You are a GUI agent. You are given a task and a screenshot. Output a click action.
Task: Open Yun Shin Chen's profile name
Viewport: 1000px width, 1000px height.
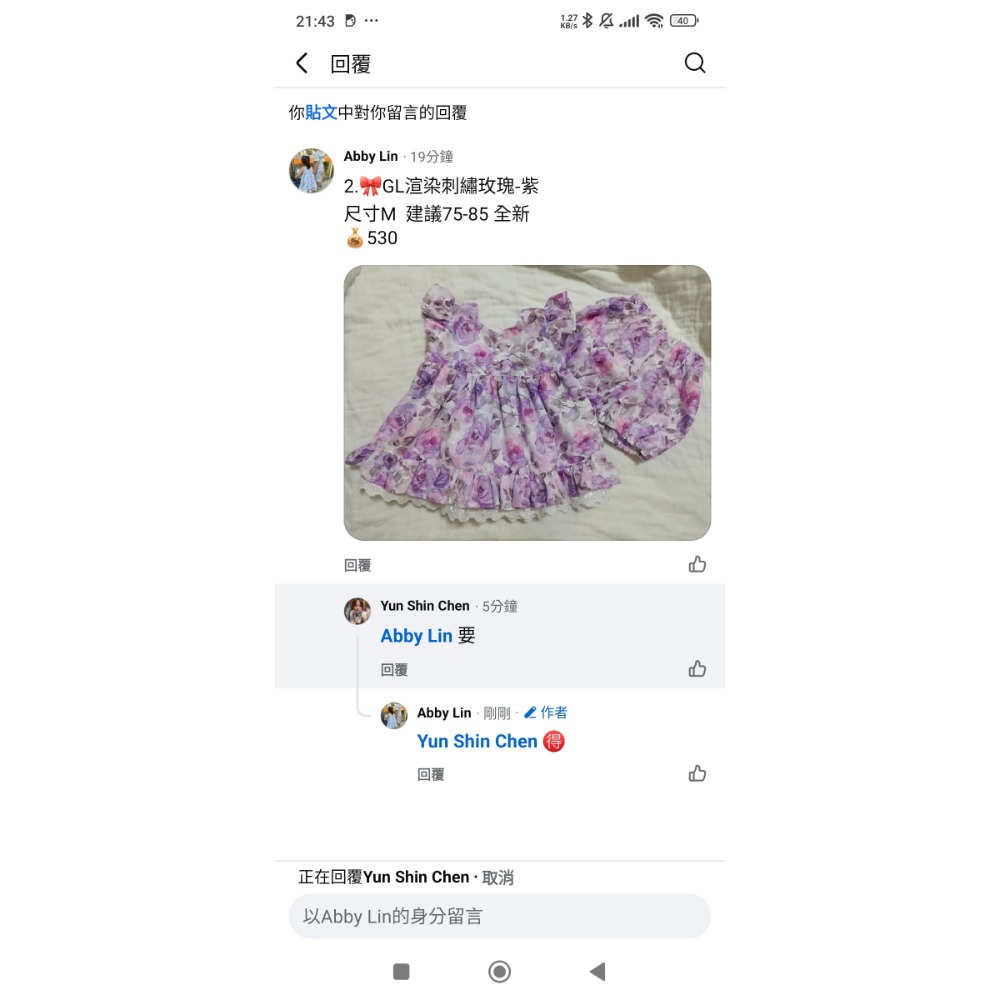pyautogui.click(x=425, y=606)
